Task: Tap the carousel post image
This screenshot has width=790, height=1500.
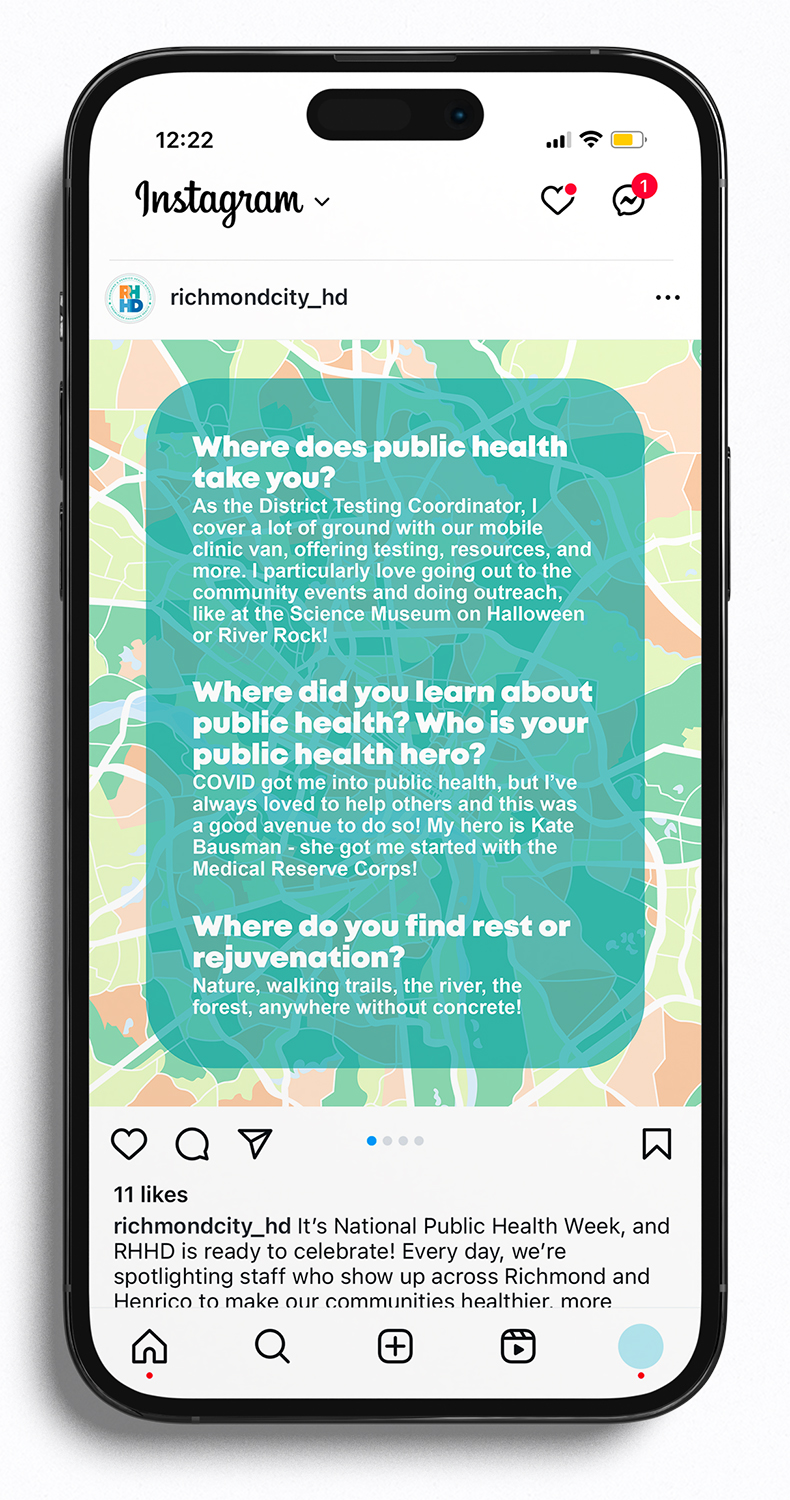Action: coord(395,722)
